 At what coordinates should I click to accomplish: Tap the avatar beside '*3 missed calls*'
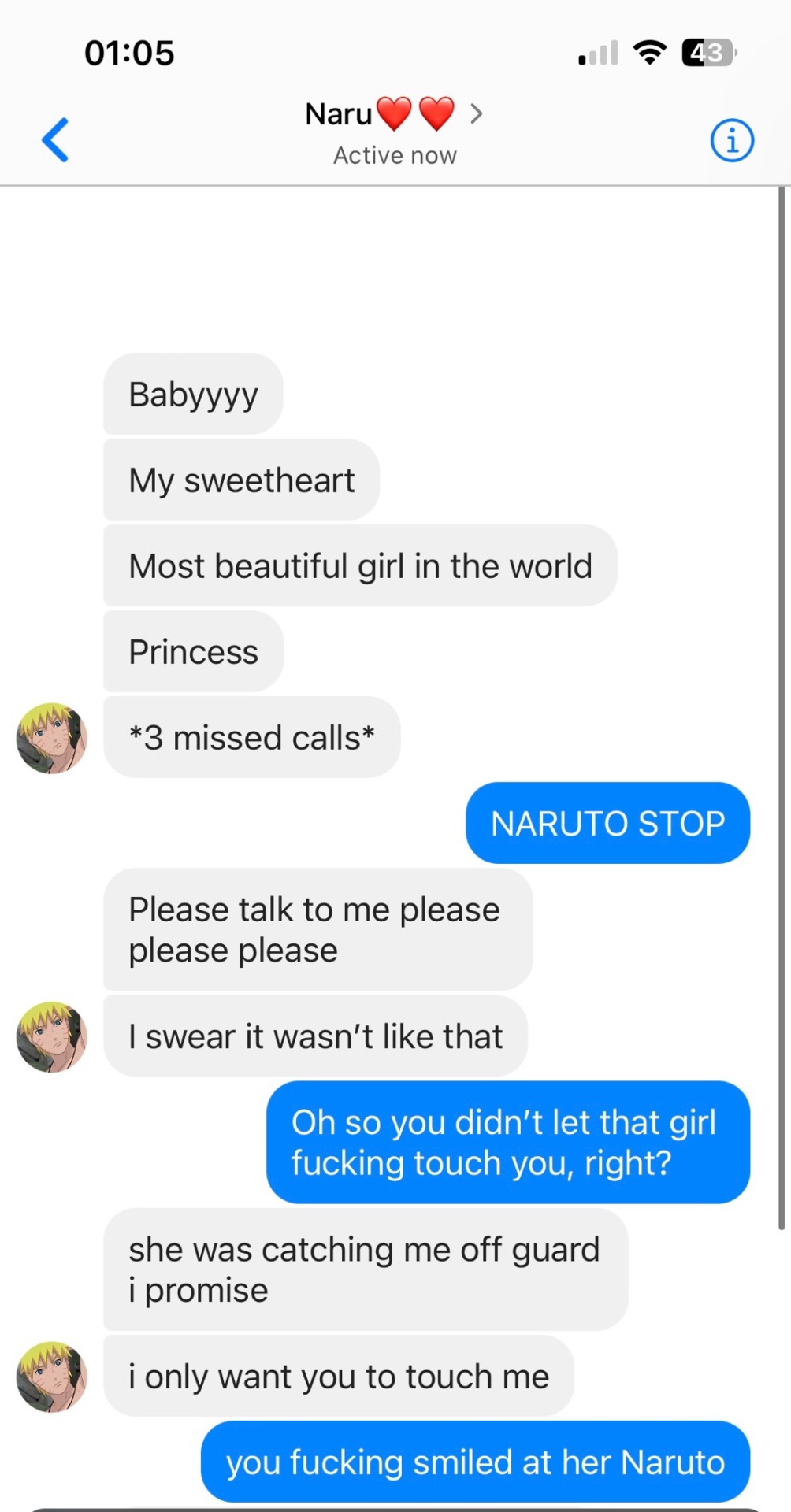point(52,738)
